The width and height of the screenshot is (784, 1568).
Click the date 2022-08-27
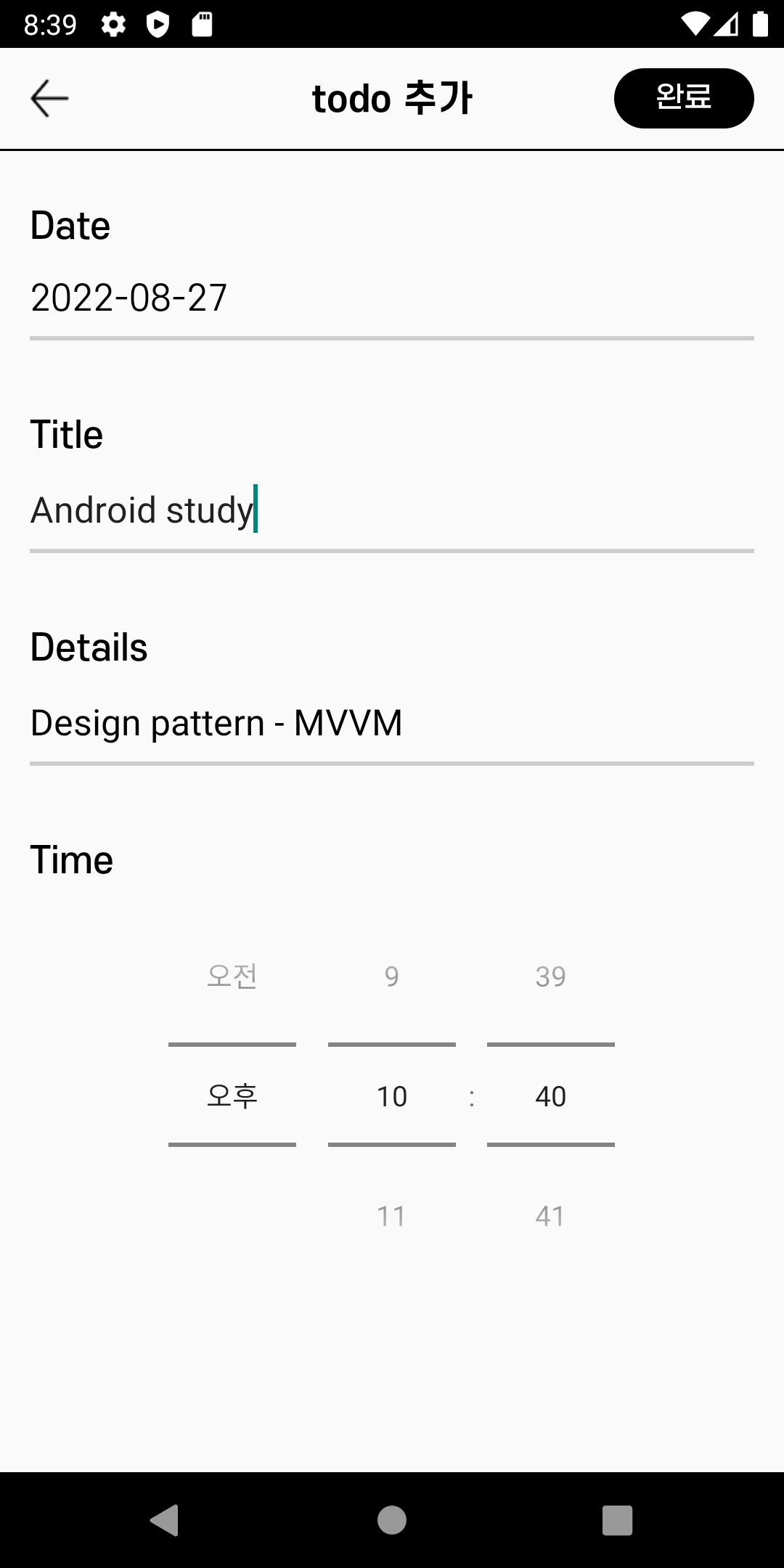[128, 296]
